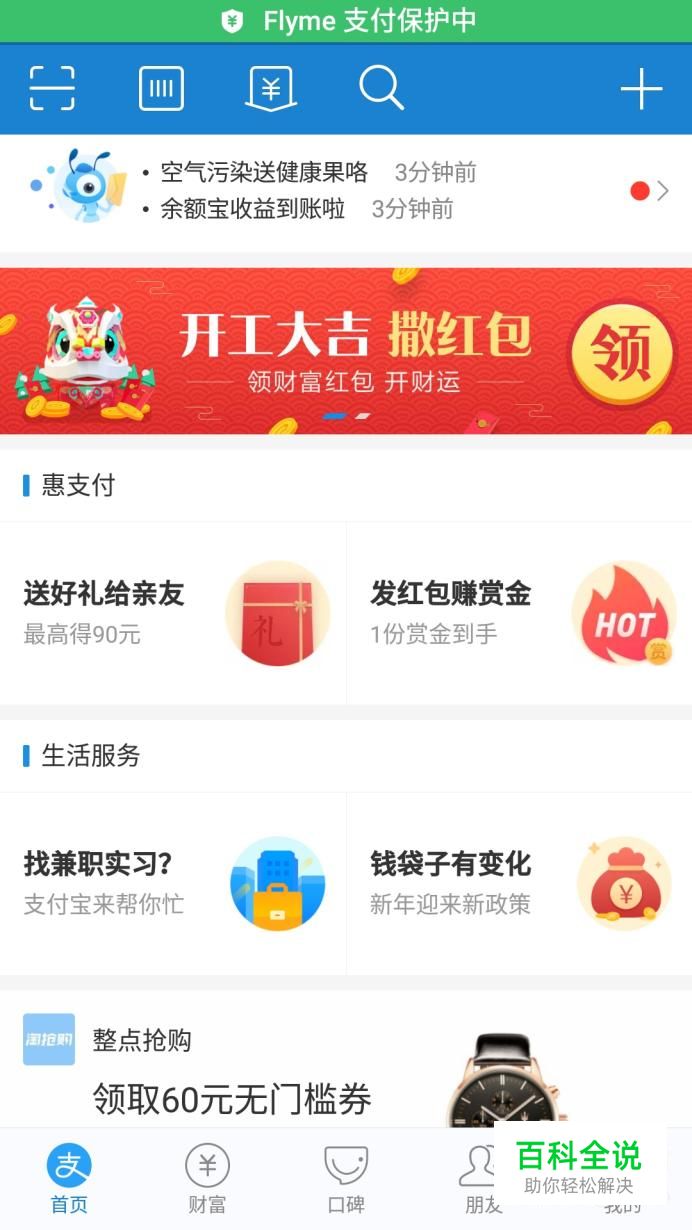Open the plus menu
The height and width of the screenshot is (1230, 692).
[x=641, y=90]
